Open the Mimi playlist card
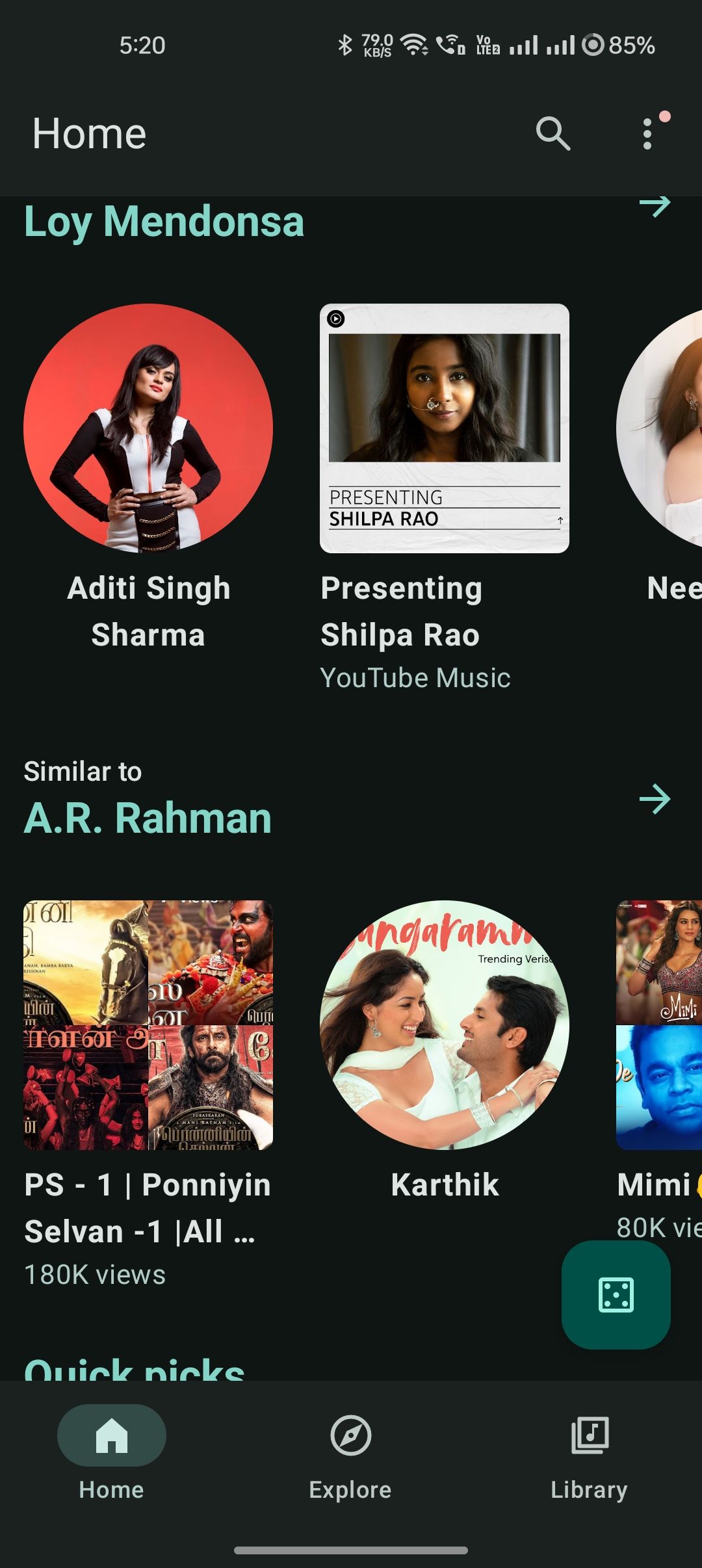This screenshot has height=1568, width=702. coord(660,1025)
